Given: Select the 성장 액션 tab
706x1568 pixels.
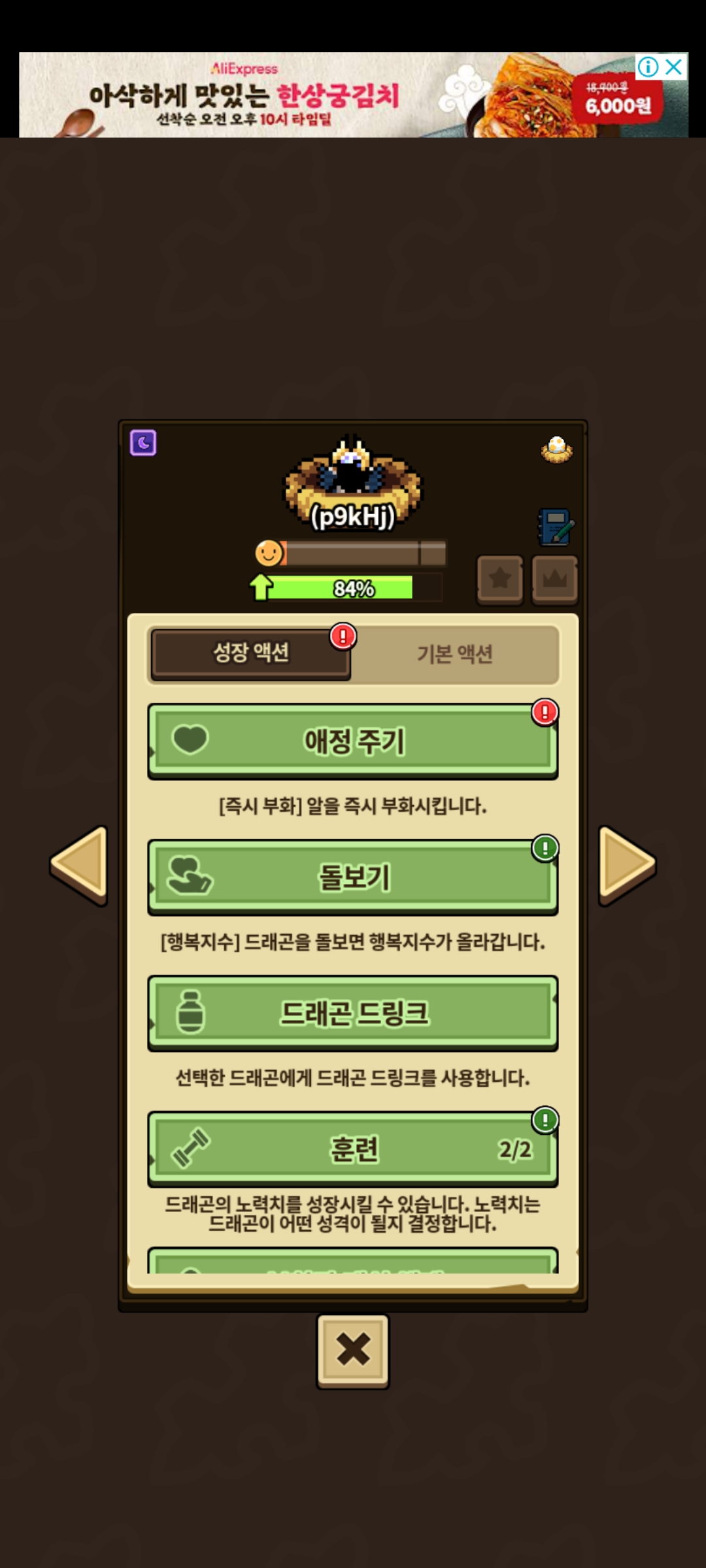Looking at the screenshot, I should click(x=250, y=653).
